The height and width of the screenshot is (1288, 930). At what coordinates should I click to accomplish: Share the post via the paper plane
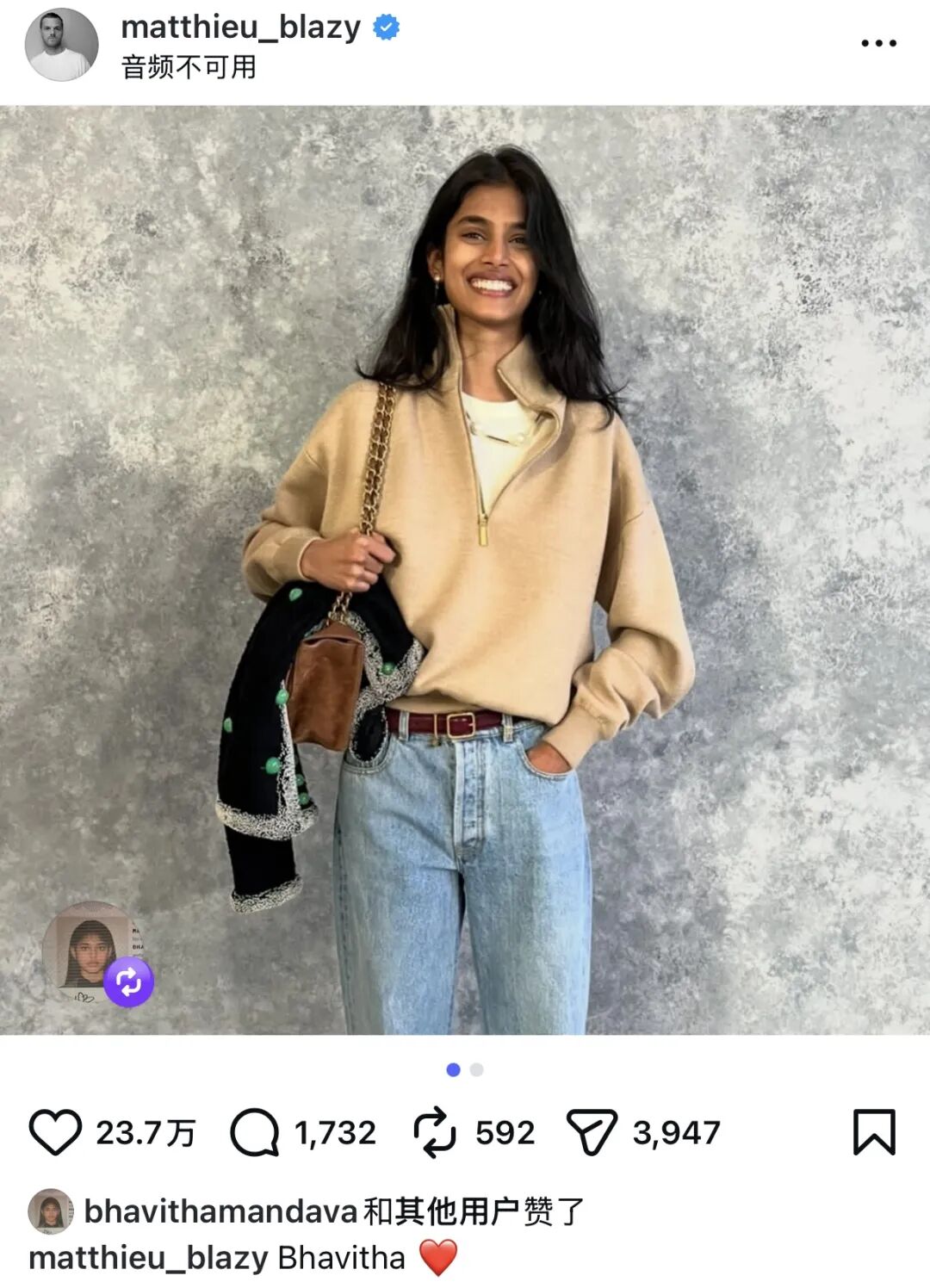[592, 1132]
